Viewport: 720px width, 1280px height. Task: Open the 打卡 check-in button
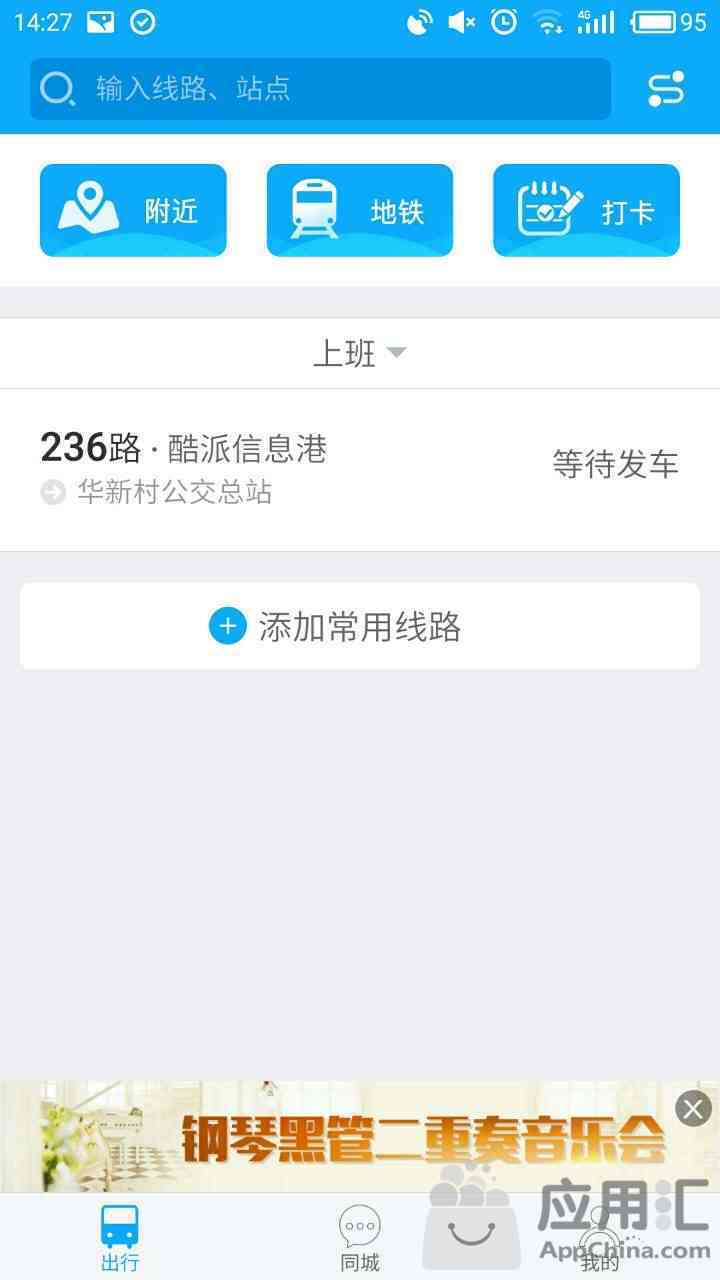click(x=587, y=210)
